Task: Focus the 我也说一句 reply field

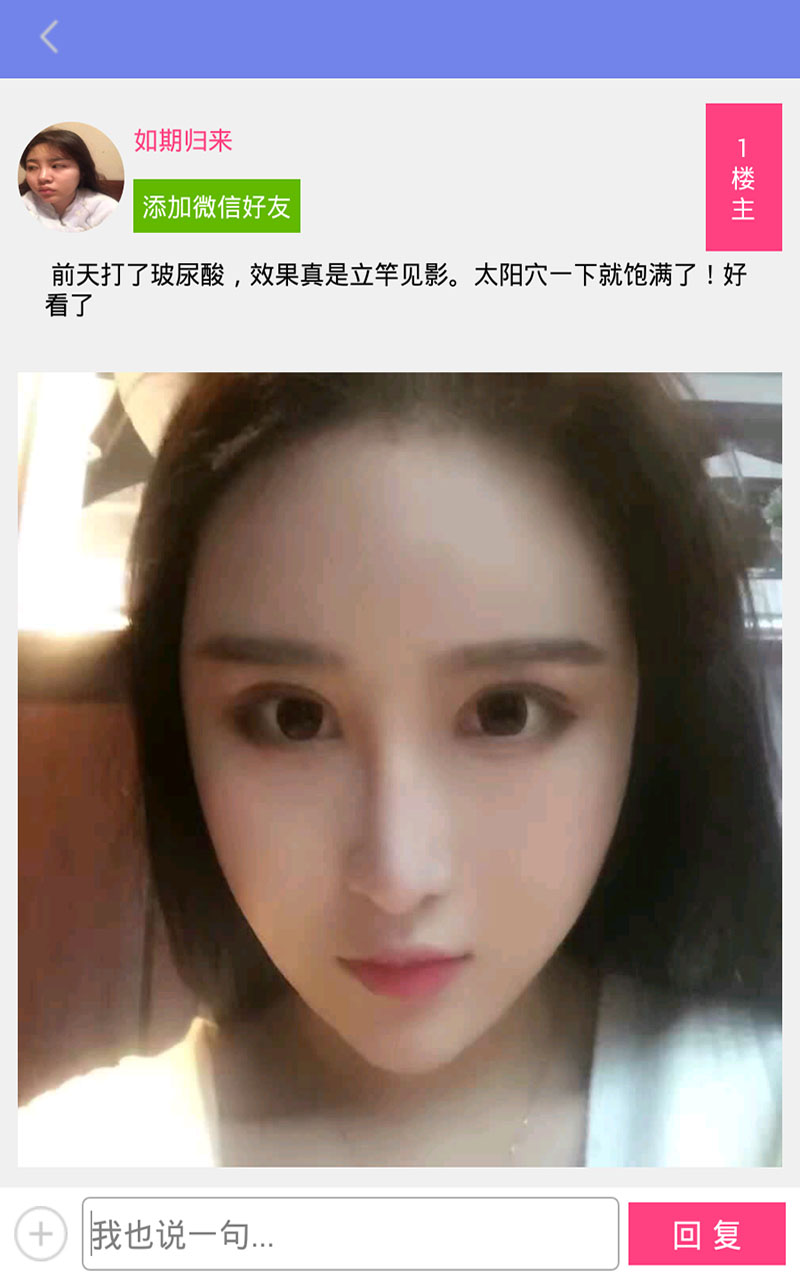Action: coord(350,1234)
